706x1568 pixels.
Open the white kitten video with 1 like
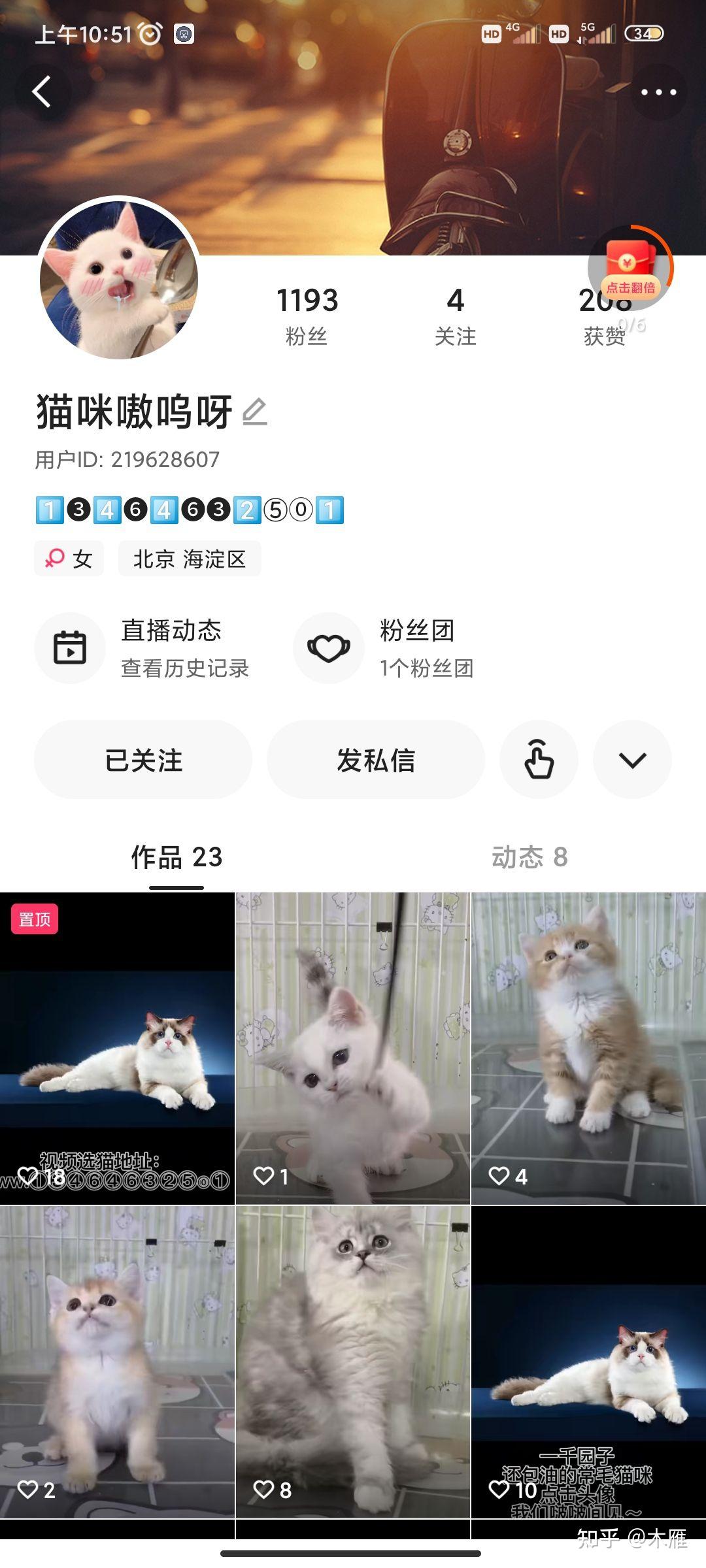click(x=353, y=1048)
